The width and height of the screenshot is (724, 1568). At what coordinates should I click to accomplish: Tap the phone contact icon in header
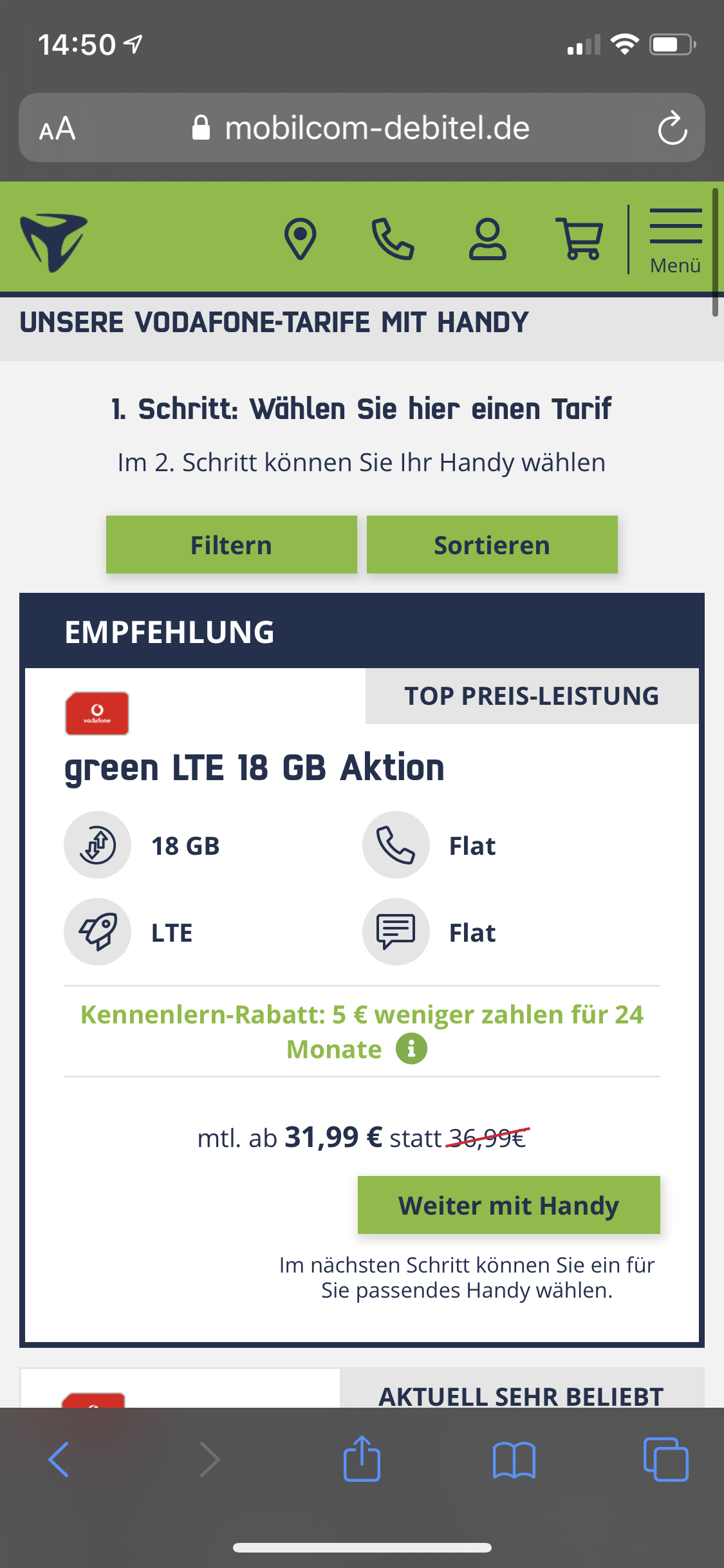pyautogui.click(x=393, y=239)
